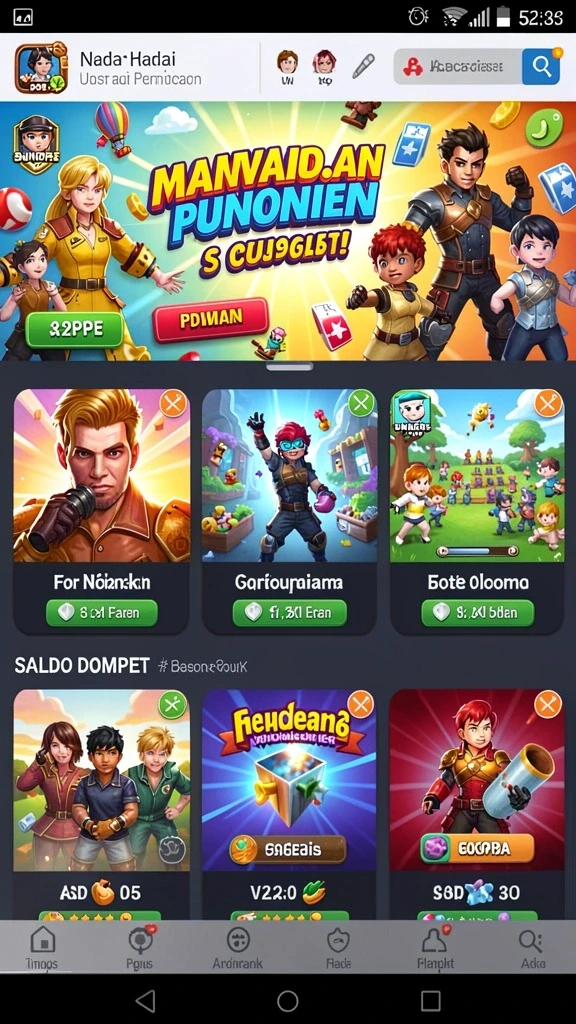
Task: Open the Garfouraiama game card
Action: point(289,512)
